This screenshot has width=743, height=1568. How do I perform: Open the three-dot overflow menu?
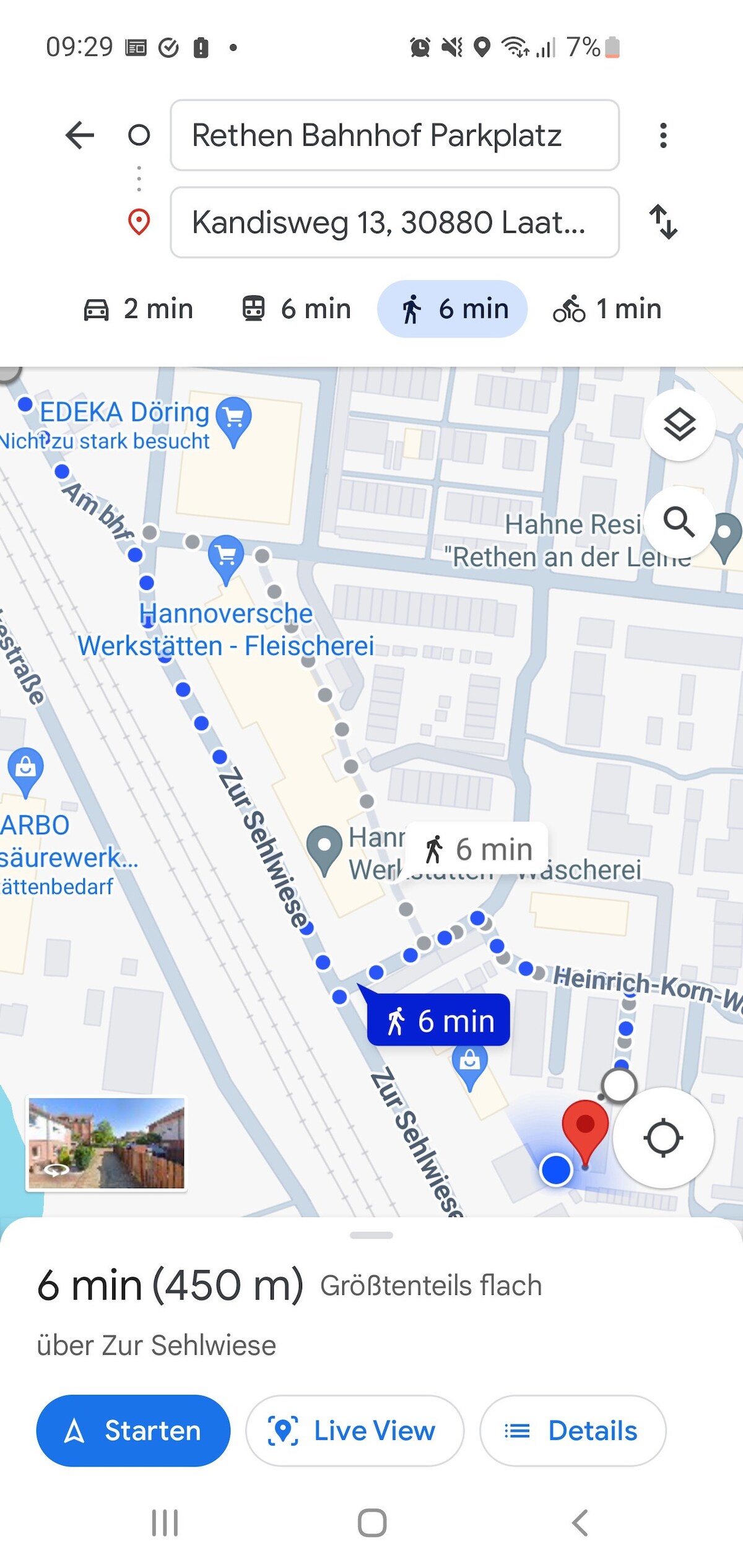click(x=663, y=135)
